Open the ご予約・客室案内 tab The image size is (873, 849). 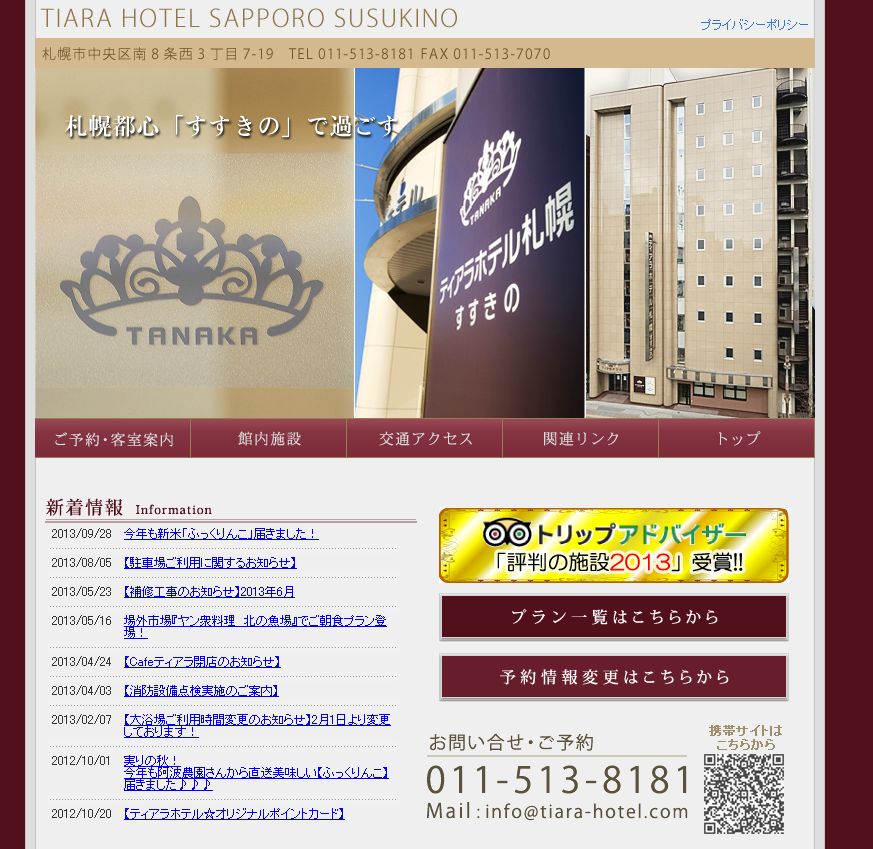click(113, 439)
